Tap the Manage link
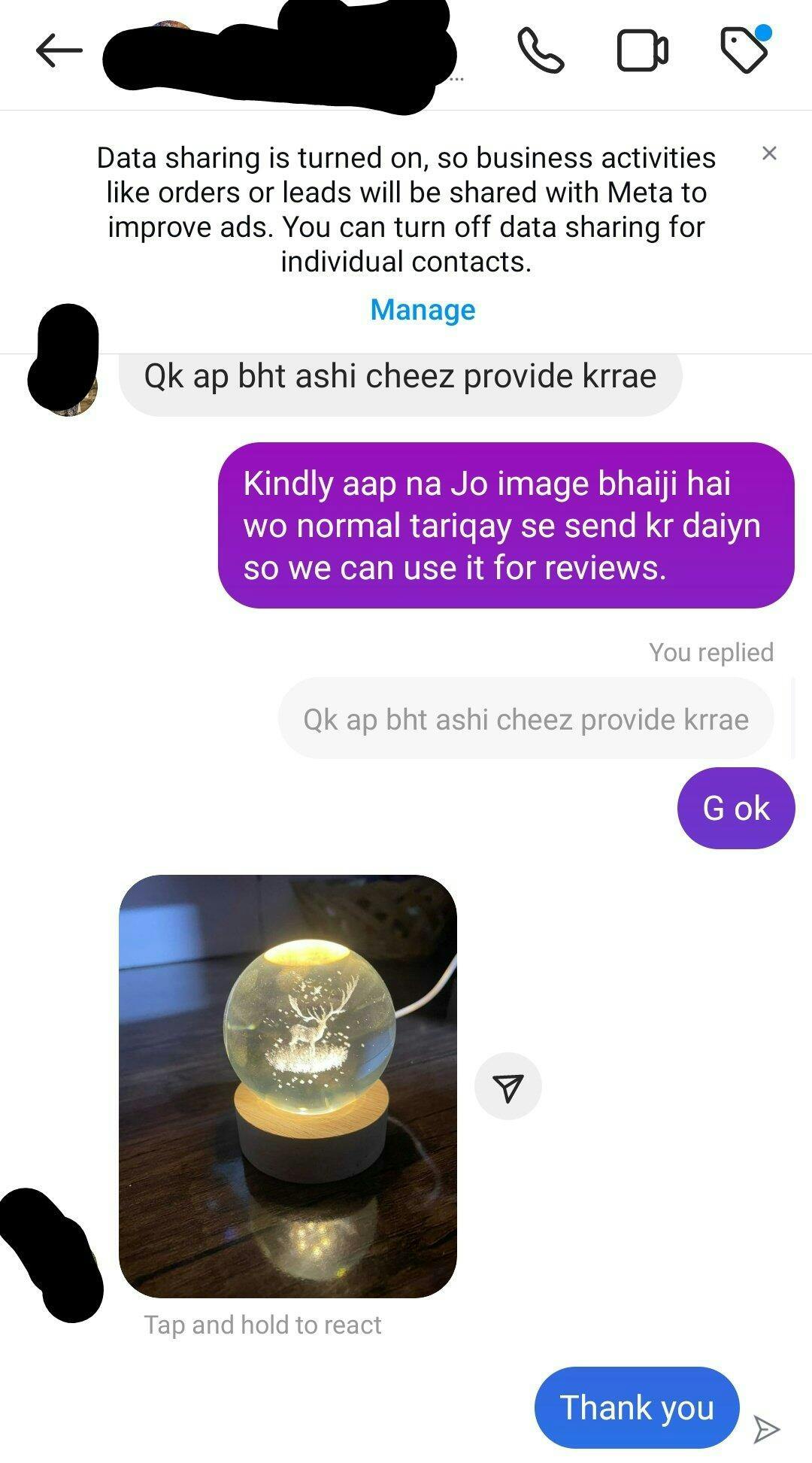This screenshot has width=812, height=1463. 423,309
